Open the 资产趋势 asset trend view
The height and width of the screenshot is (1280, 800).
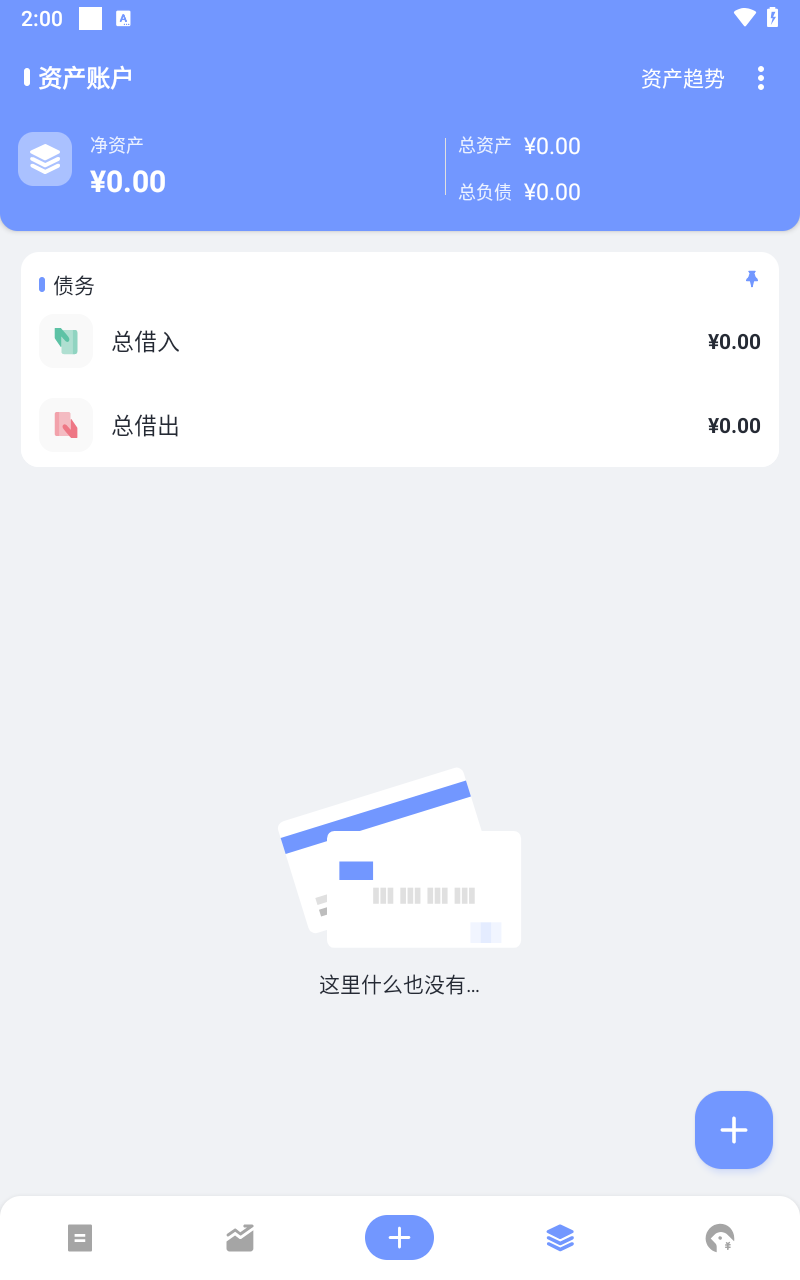click(x=682, y=79)
